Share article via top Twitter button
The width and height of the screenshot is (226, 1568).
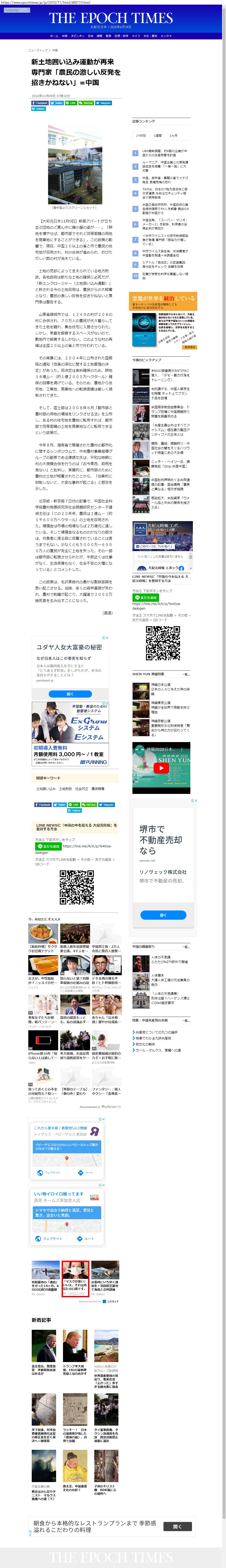[57, 103]
